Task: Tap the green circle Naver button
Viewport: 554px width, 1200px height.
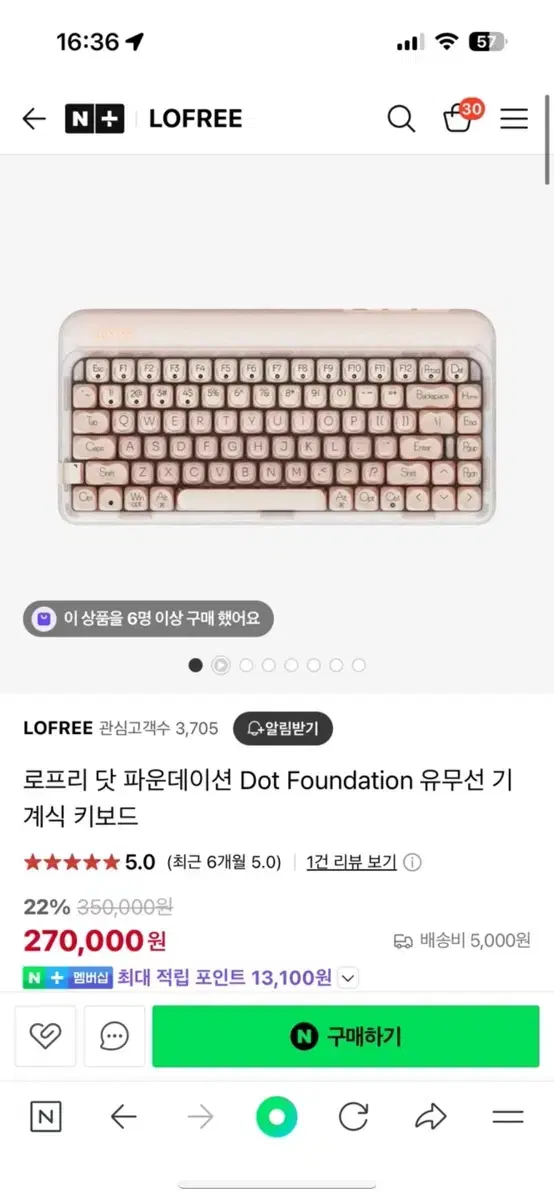Action: pos(277,1117)
